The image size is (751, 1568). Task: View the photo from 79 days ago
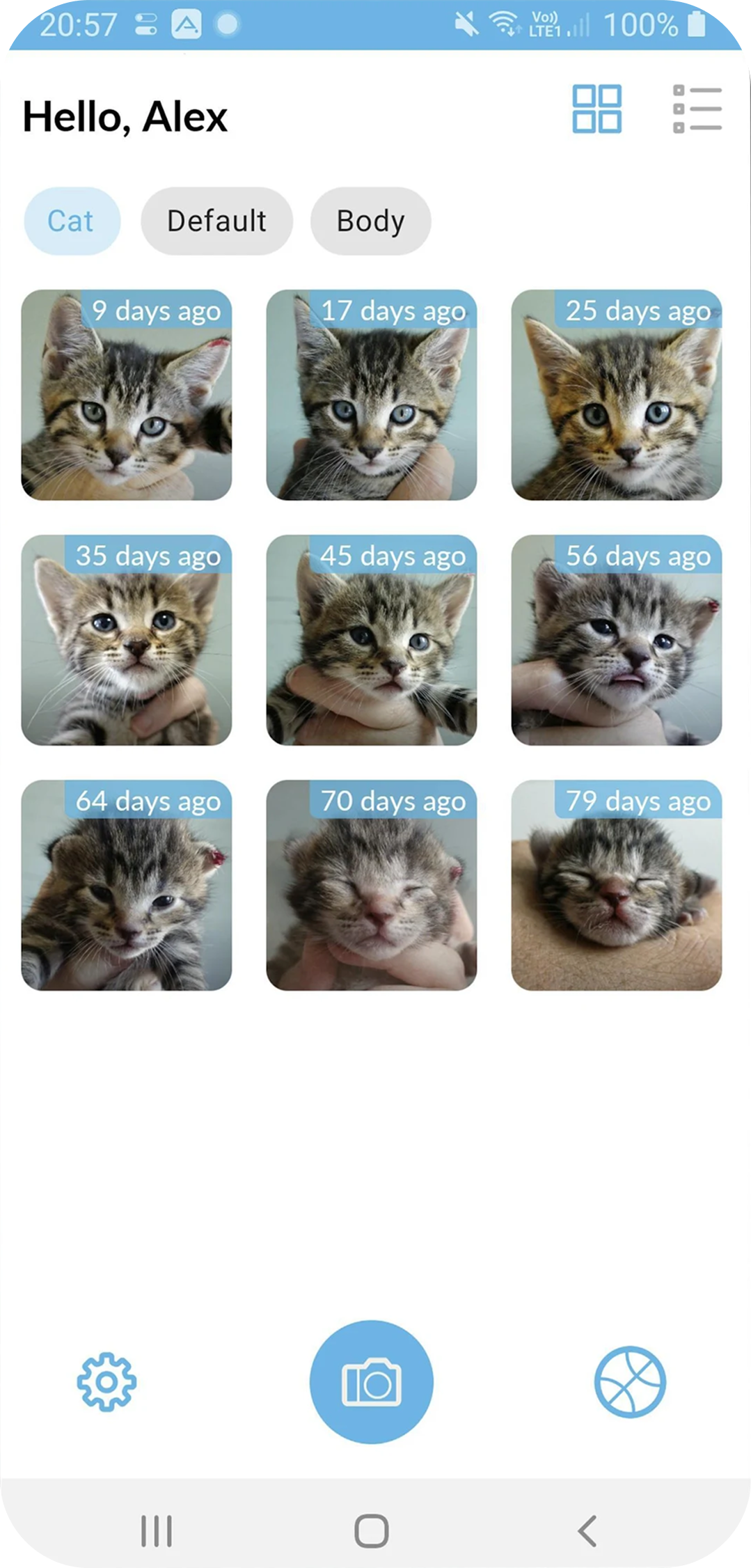(616, 886)
